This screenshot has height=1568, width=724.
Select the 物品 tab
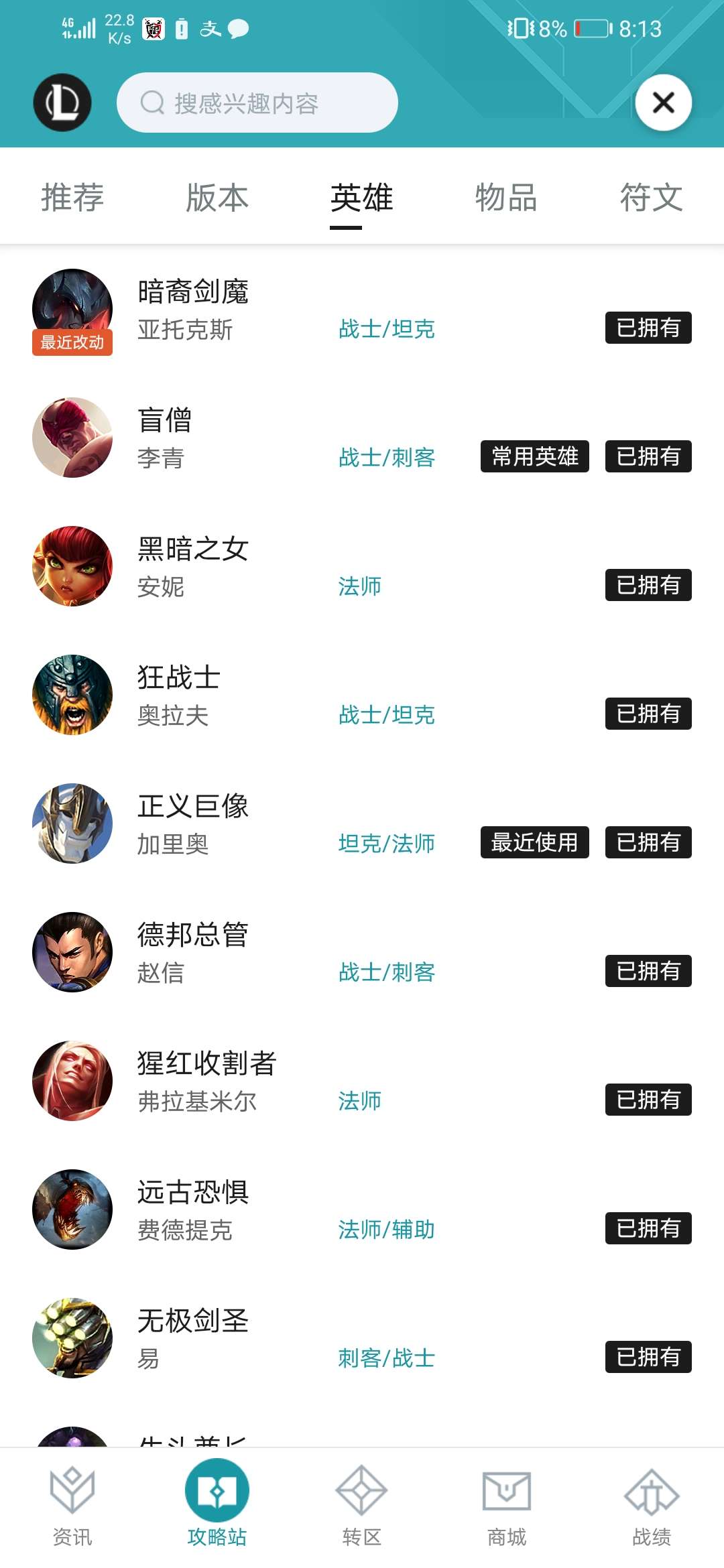[507, 198]
